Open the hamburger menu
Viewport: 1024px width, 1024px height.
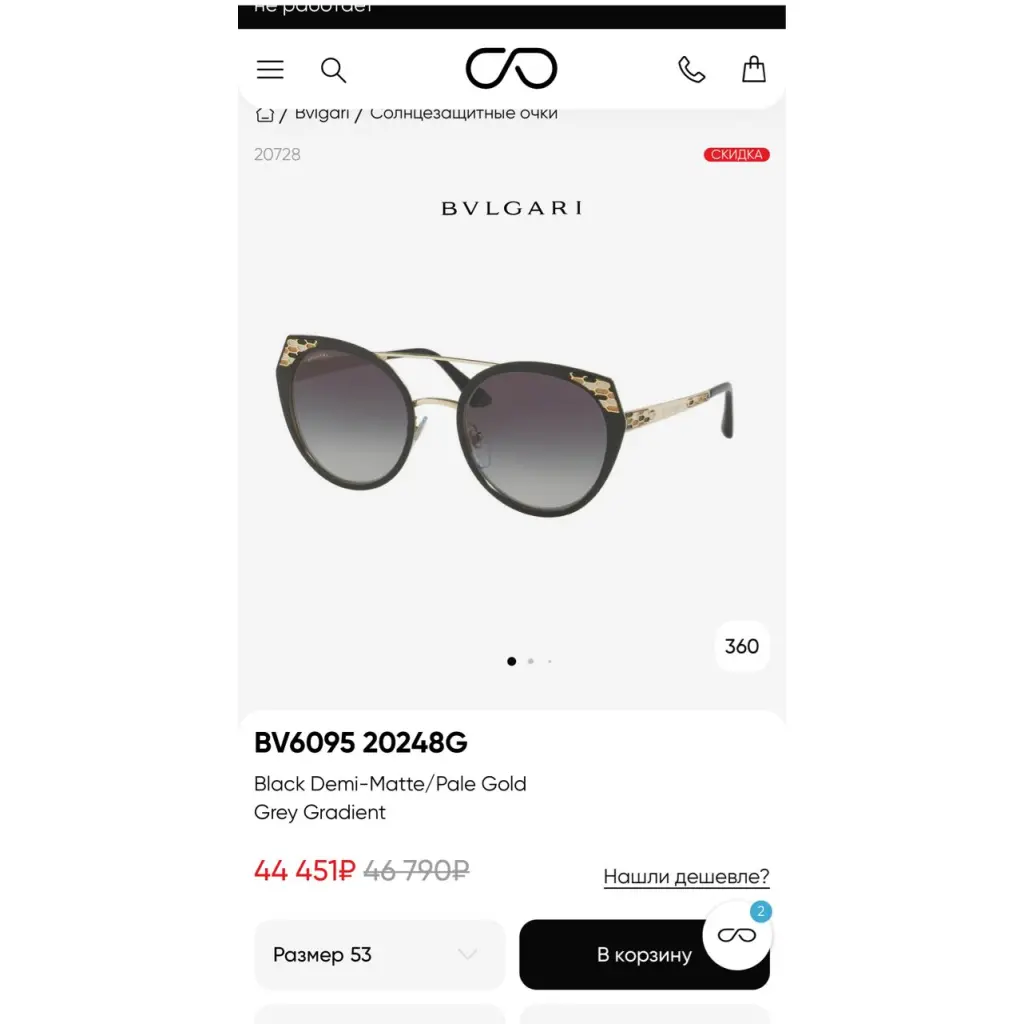tap(270, 69)
